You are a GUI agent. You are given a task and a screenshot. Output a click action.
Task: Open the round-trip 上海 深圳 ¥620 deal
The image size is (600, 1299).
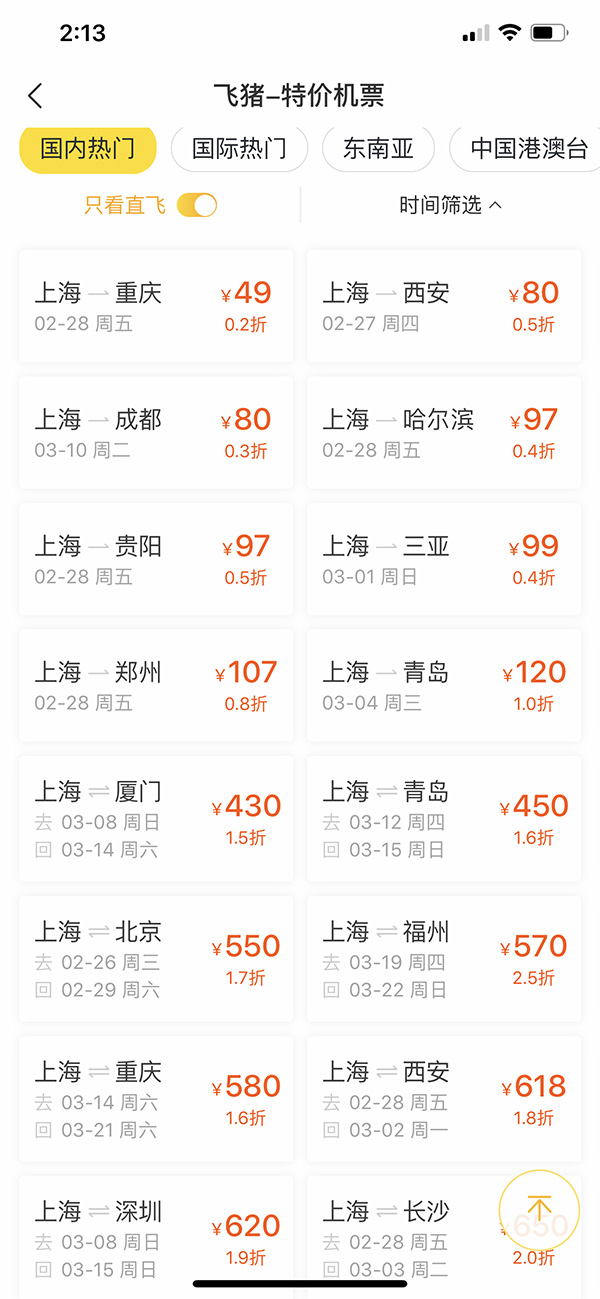coord(156,1235)
